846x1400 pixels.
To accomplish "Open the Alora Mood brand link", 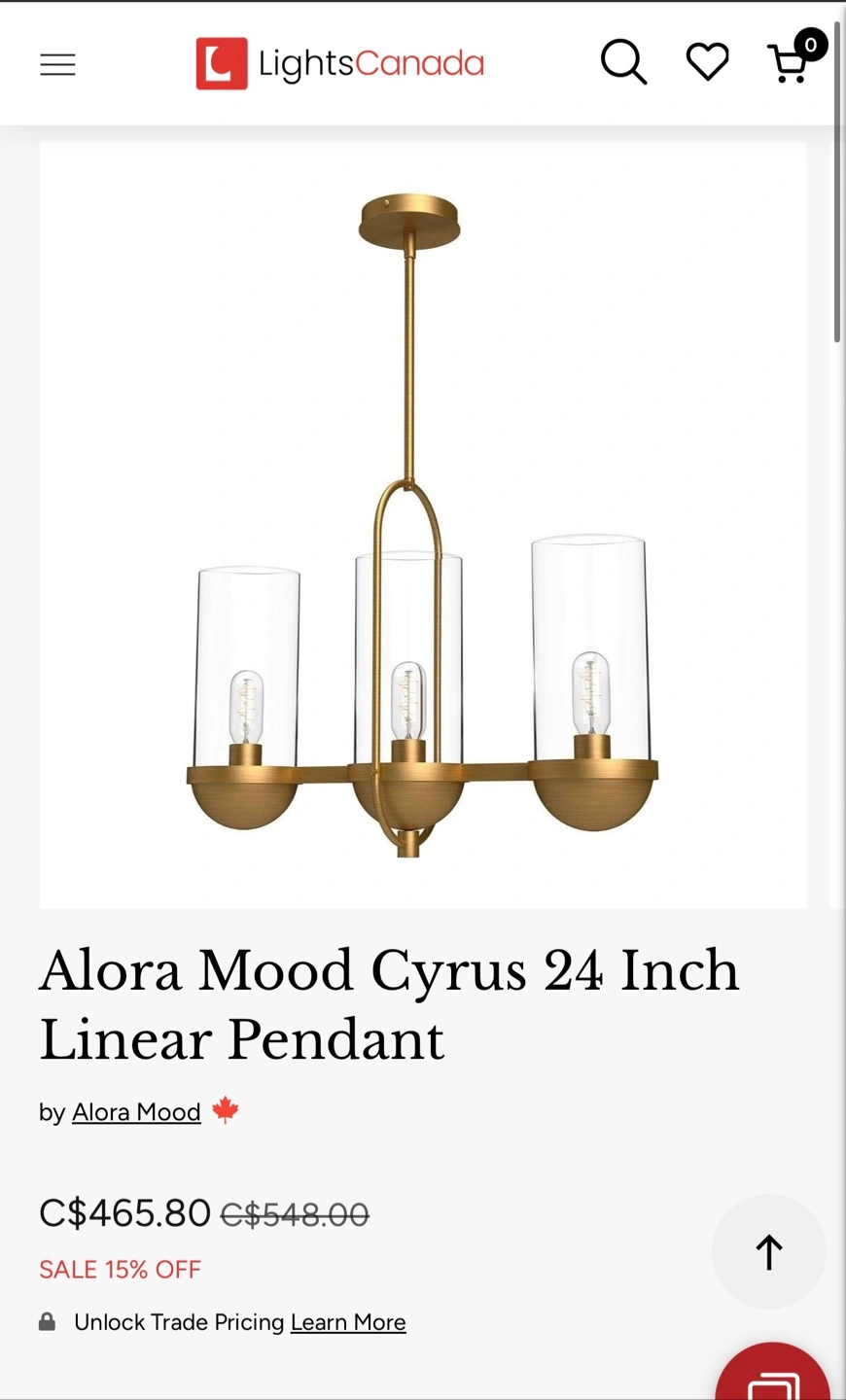I will coord(136,1111).
